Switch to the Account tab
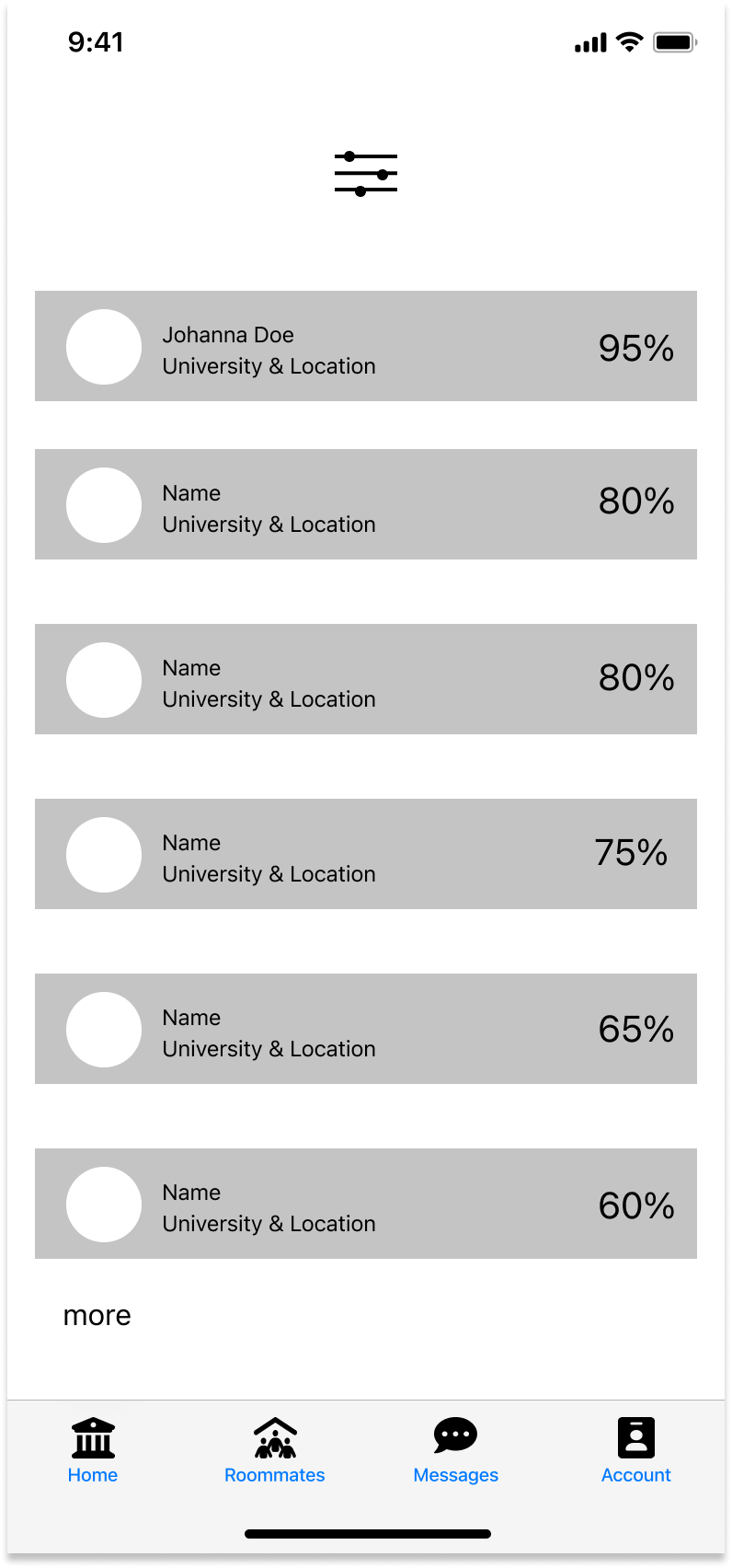The height and width of the screenshot is (1568, 732). [x=636, y=1450]
